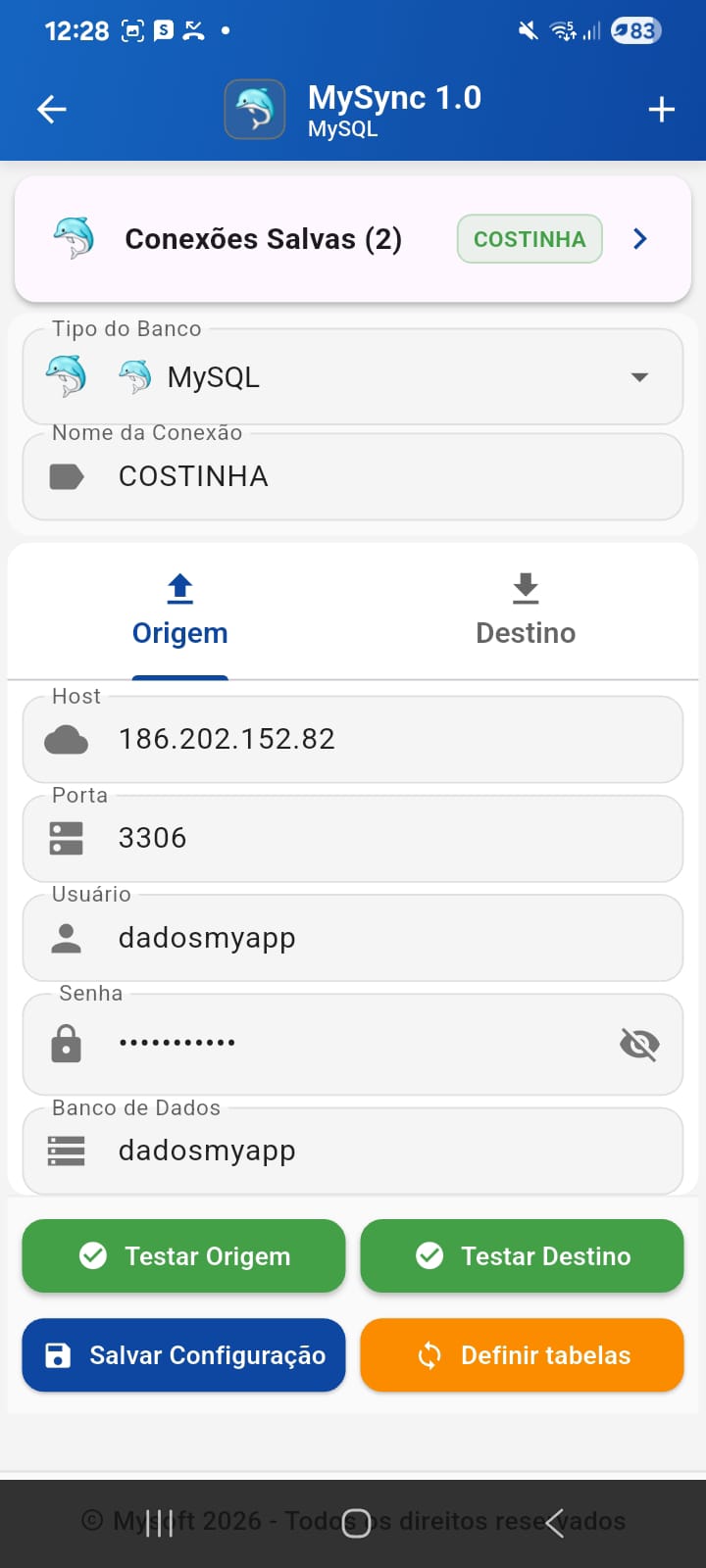This screenshot has width=706, height=1568.
Task: Select the database icon beside Banco de Dados
Action: [65, 1151]
